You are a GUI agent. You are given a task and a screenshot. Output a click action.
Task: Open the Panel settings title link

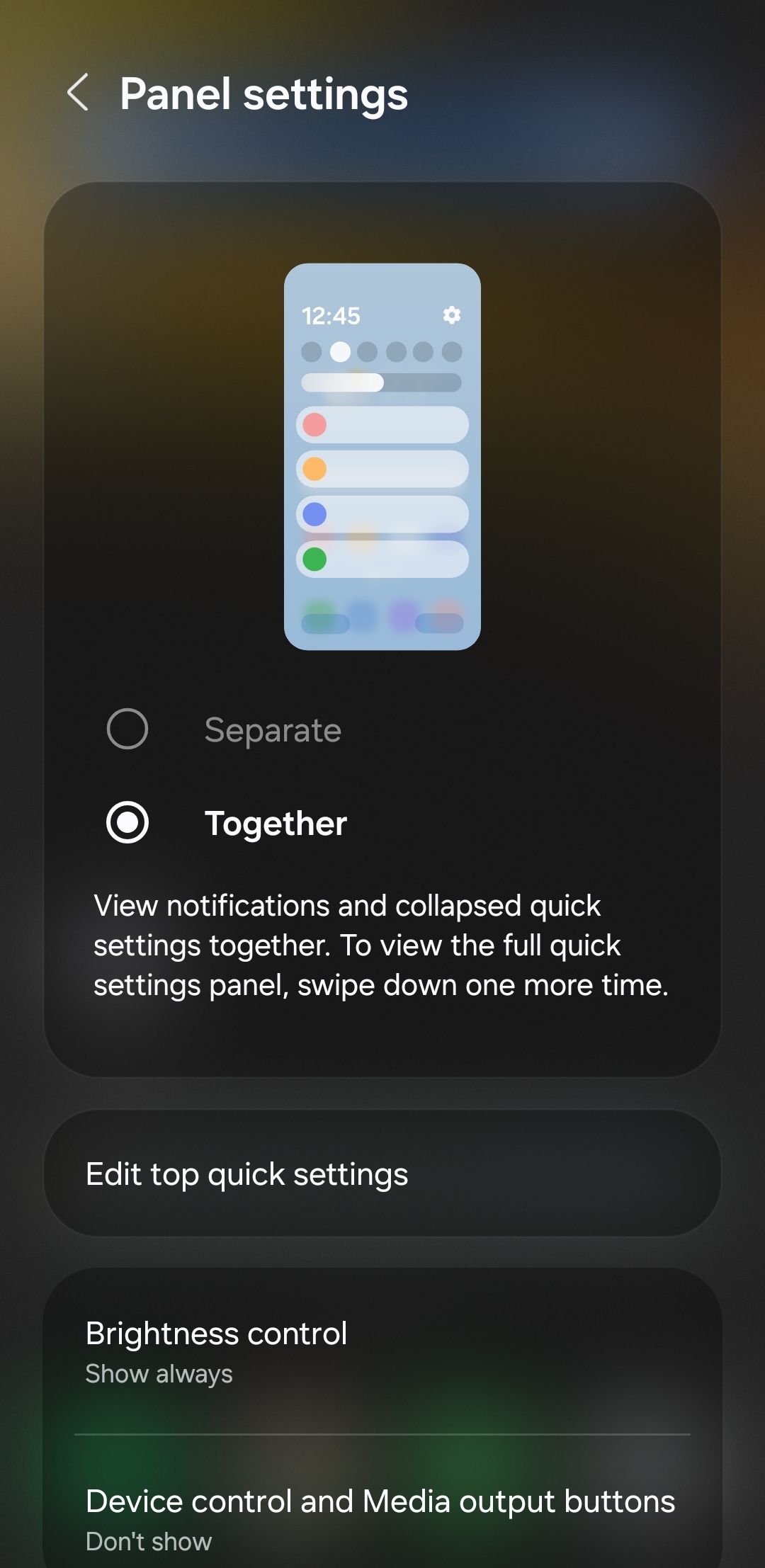264,94
